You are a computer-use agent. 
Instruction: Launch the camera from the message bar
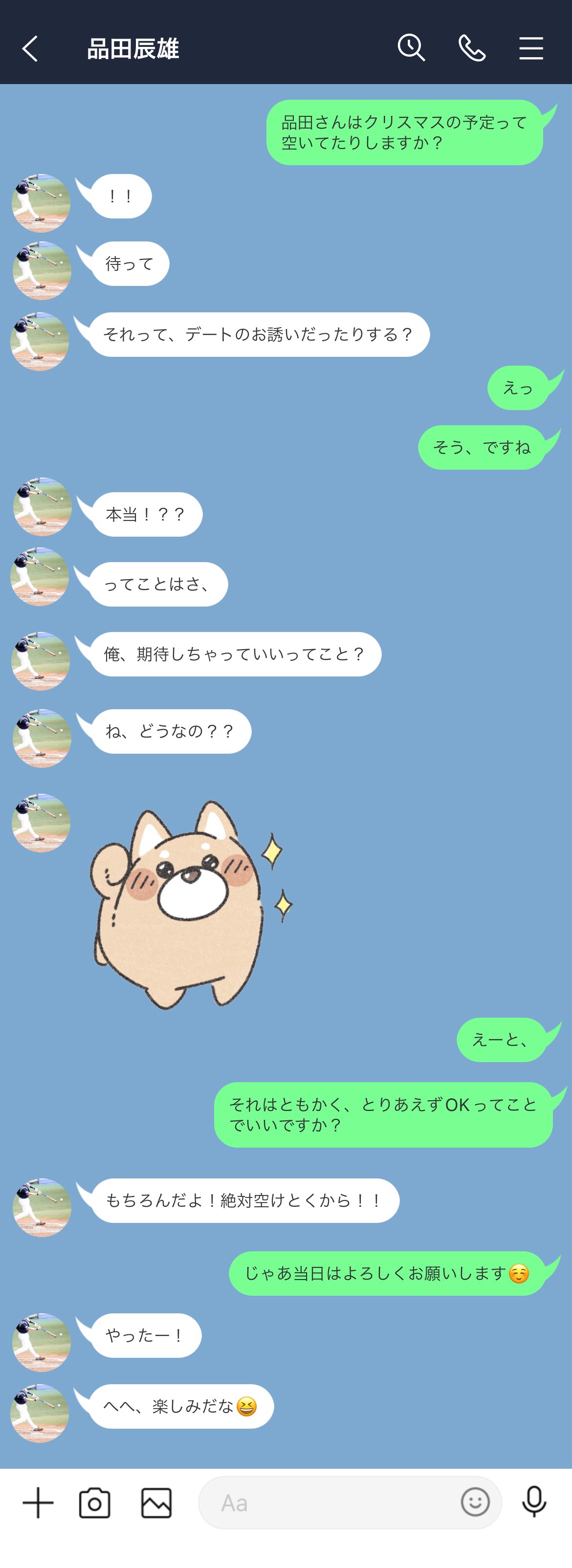95,1503
